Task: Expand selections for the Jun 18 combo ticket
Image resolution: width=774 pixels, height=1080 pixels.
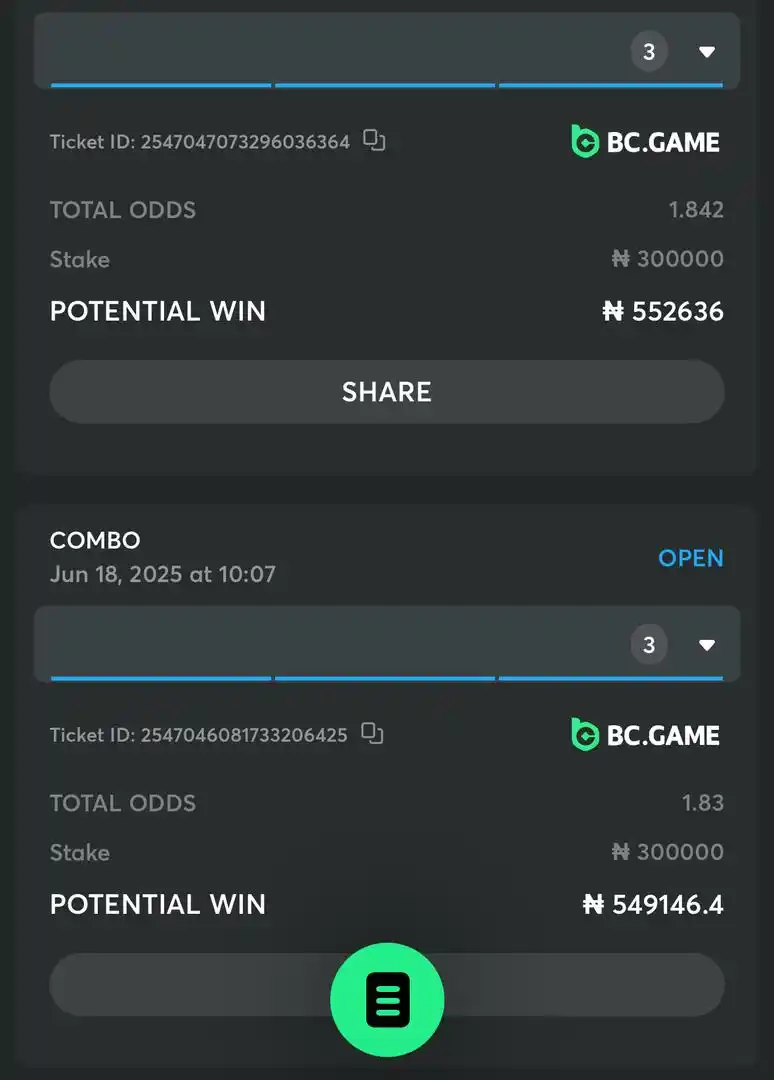Action: coord(707,645)
